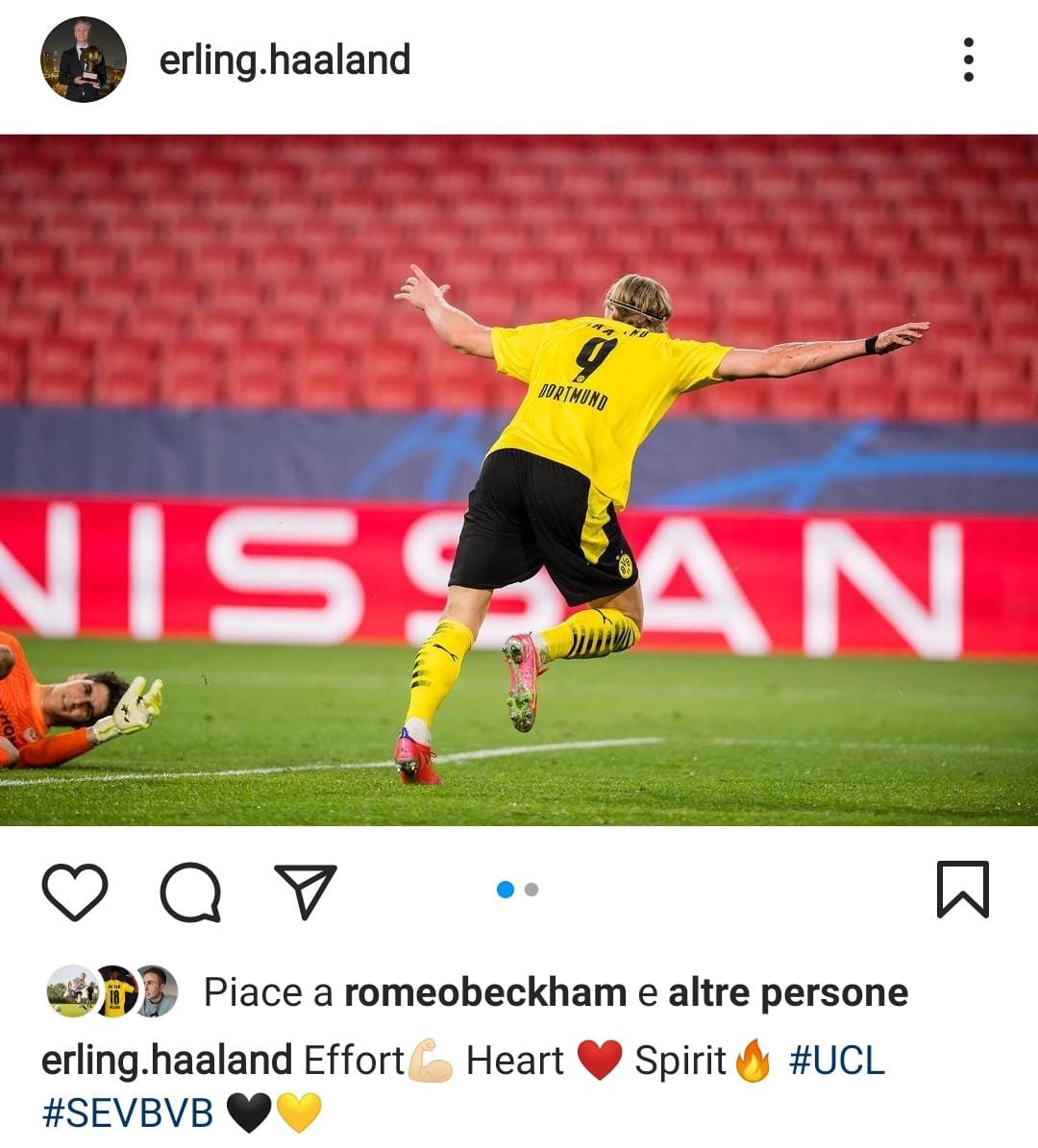Open the post photo of the Dortmund player

coord(519,480)
